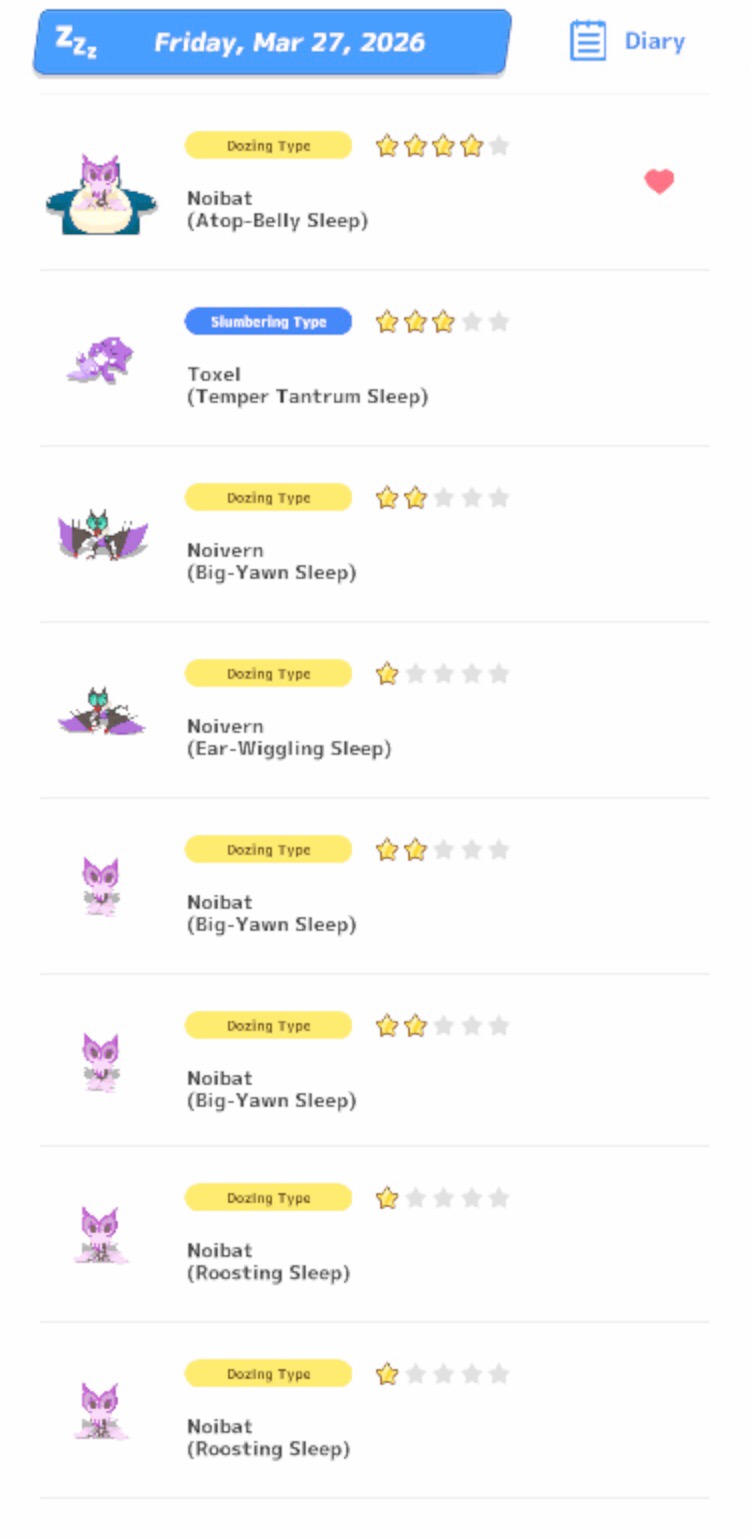View Toxel Temper Tantrum Sleep entry
750x1539 pixels.
pos(307,385)
